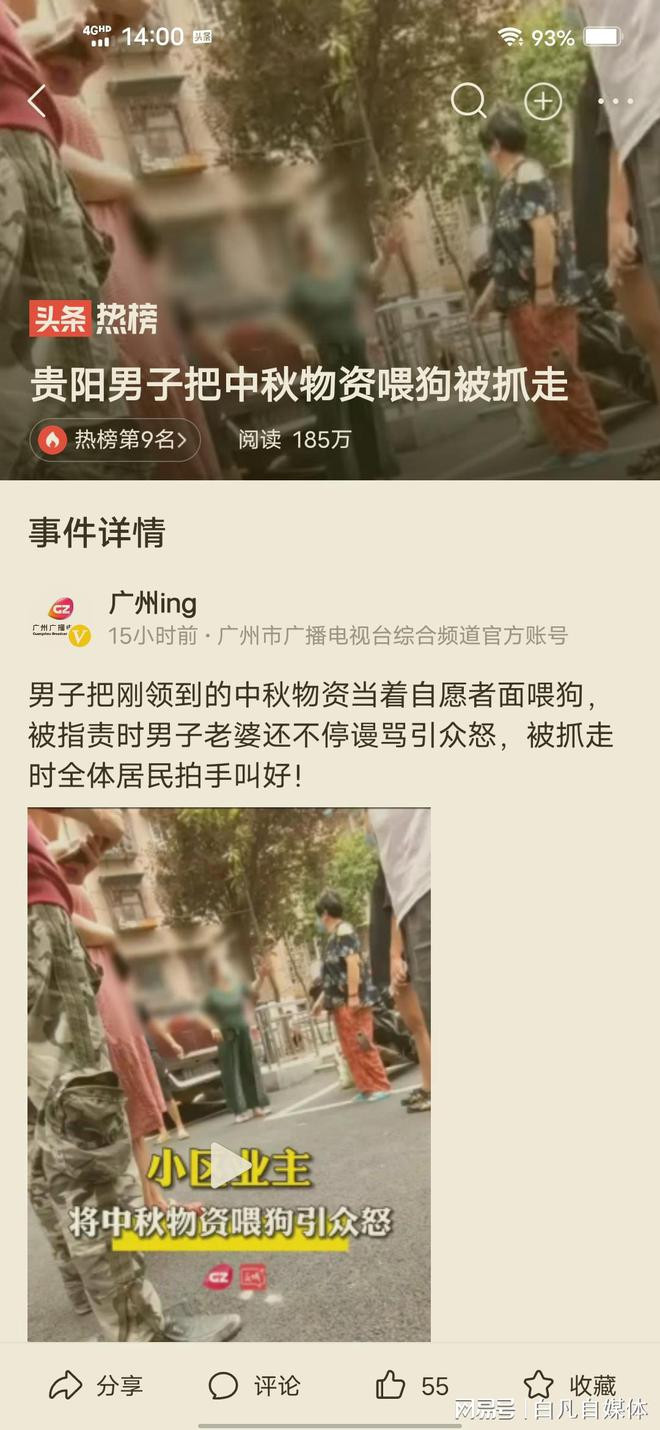Like the post with 55 likes
The height and width of the screenshot is (1430, 660).
[411, 1385]
